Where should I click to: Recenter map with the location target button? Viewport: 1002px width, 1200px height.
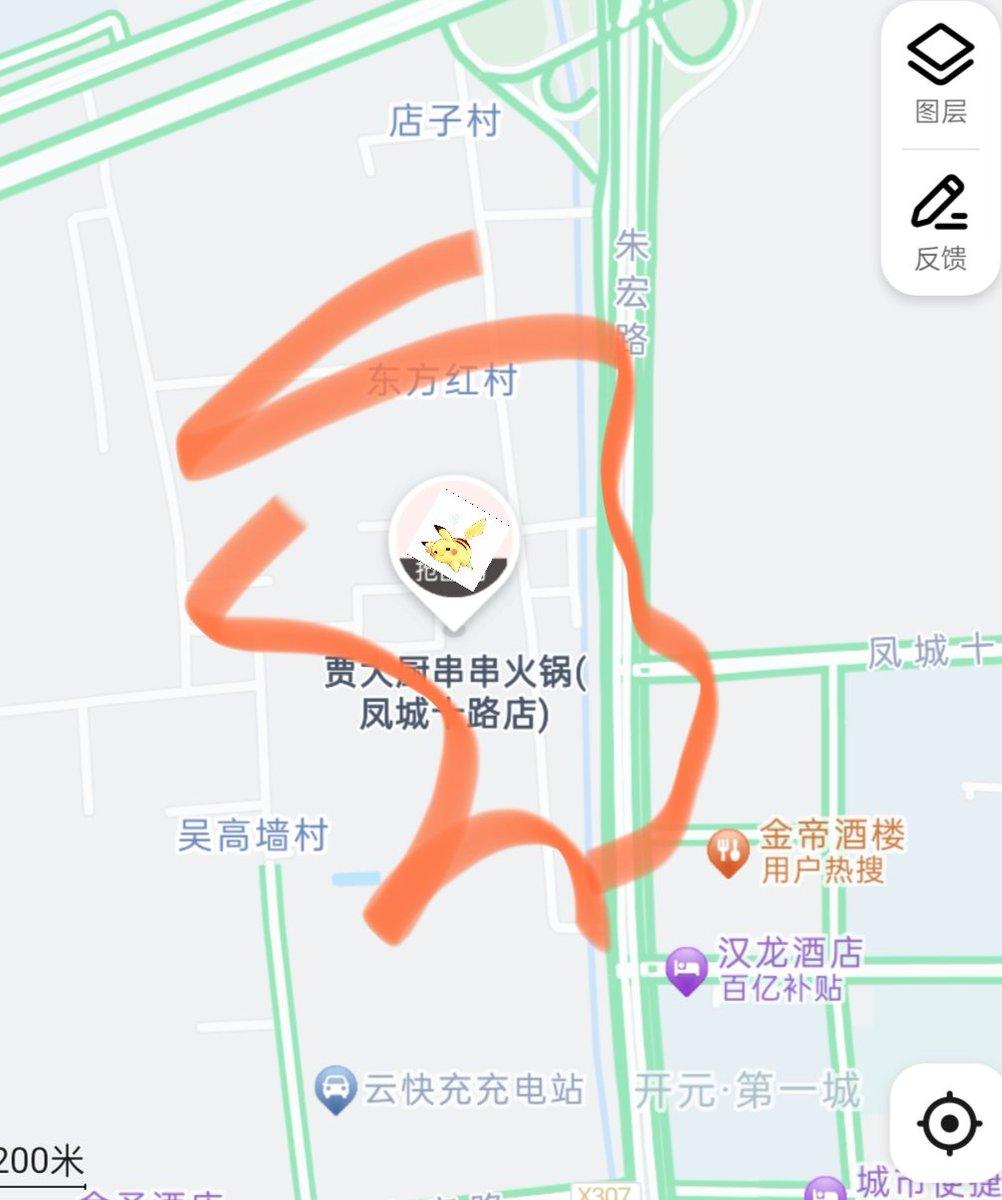point(947,1122)
